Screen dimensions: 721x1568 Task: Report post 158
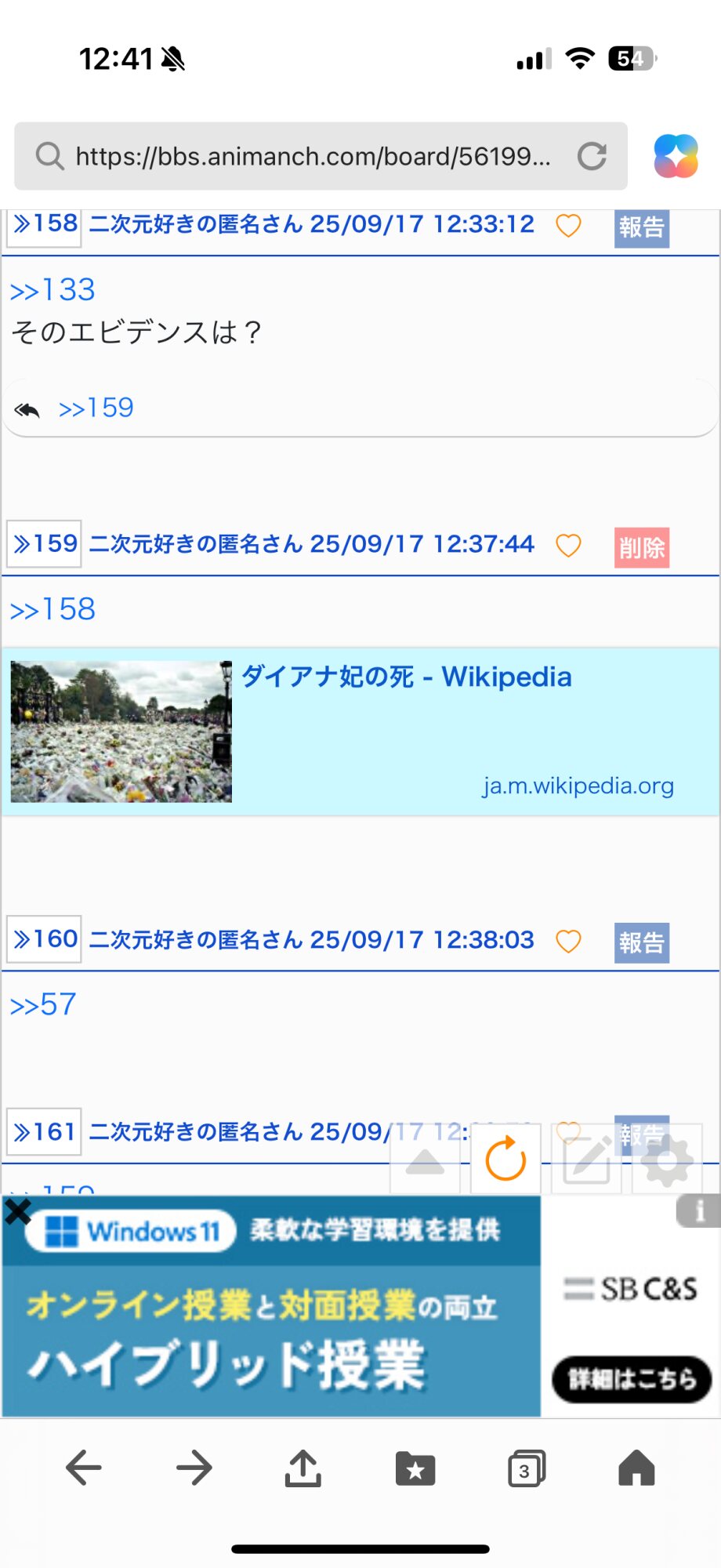(641, 227)
